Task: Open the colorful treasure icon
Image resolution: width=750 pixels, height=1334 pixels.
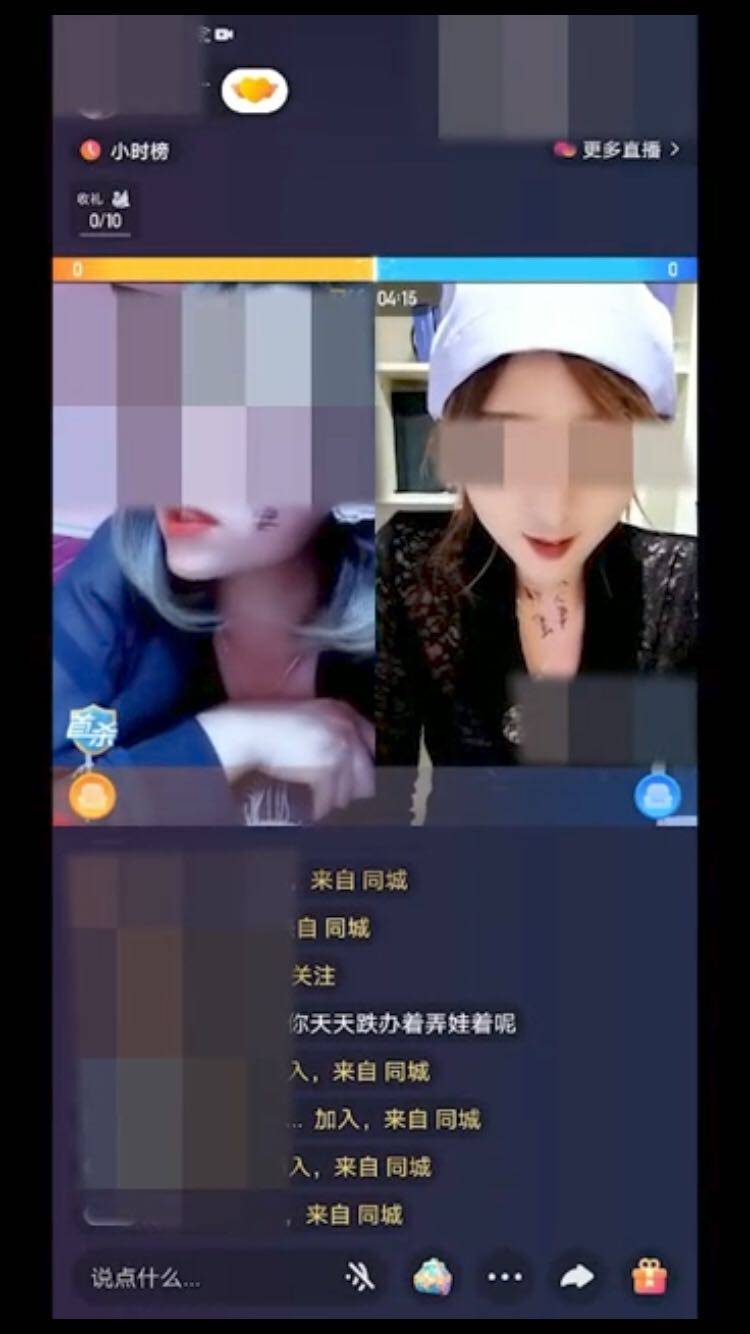Action: click(432, 1276)
